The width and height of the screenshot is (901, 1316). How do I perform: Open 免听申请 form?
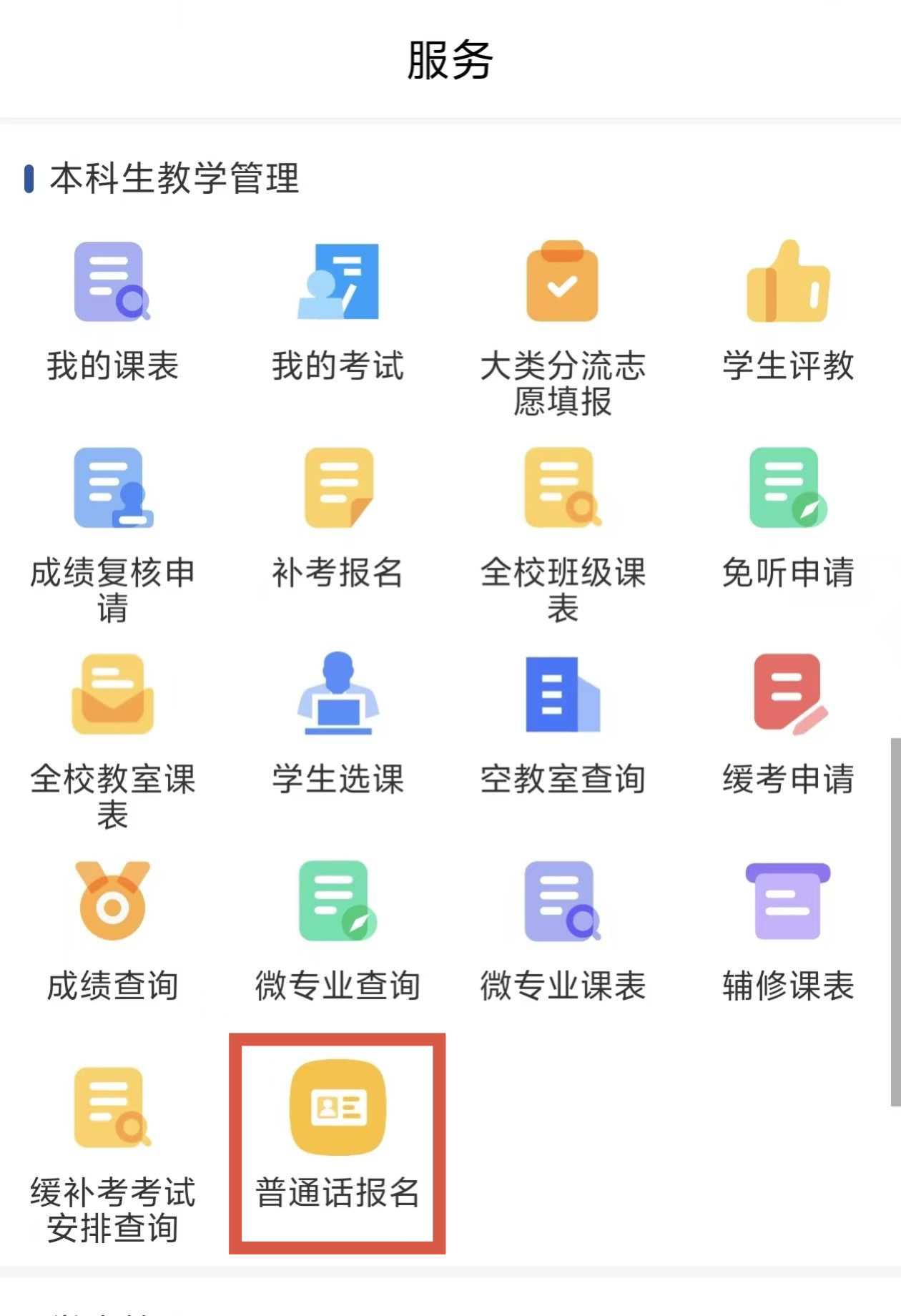coord(787,488)
